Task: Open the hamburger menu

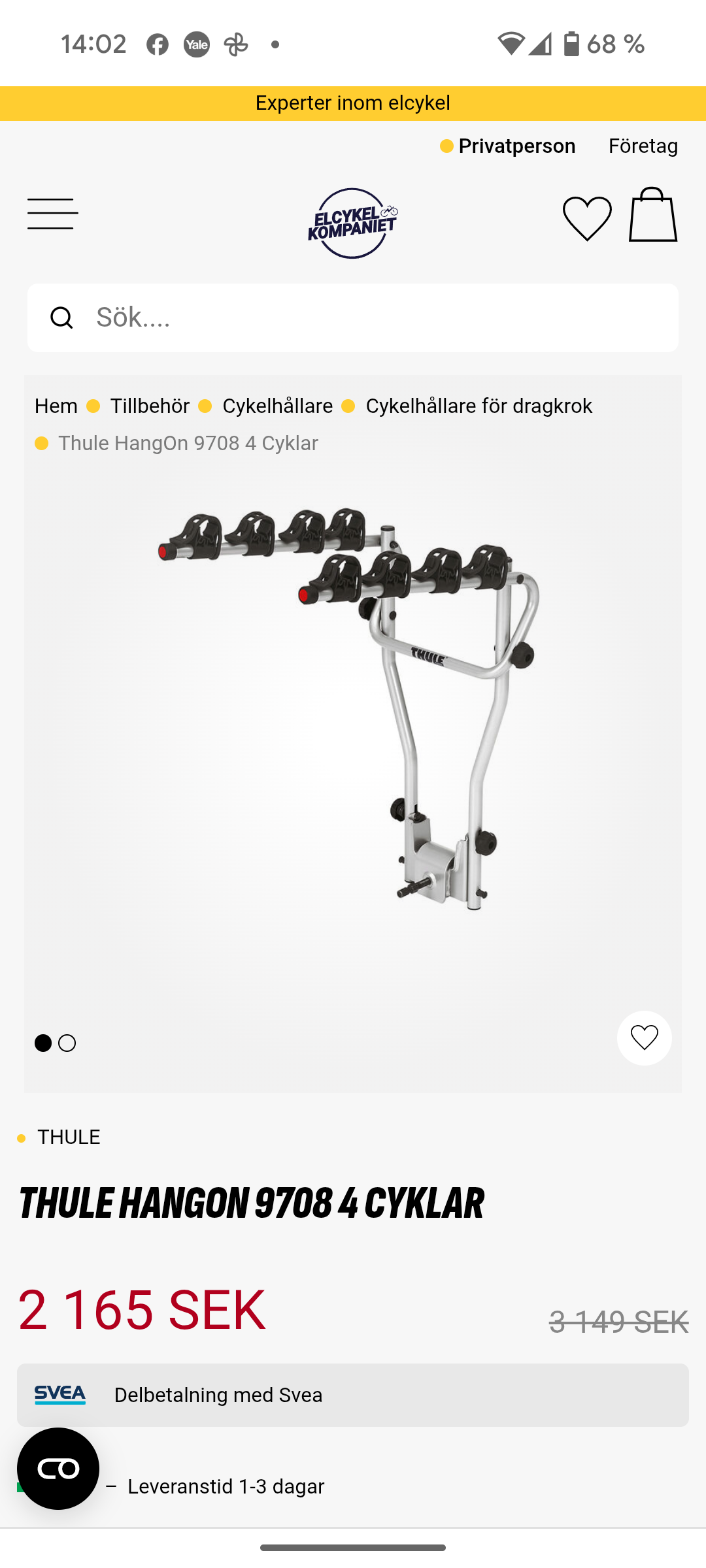Action: coord(52,214)
